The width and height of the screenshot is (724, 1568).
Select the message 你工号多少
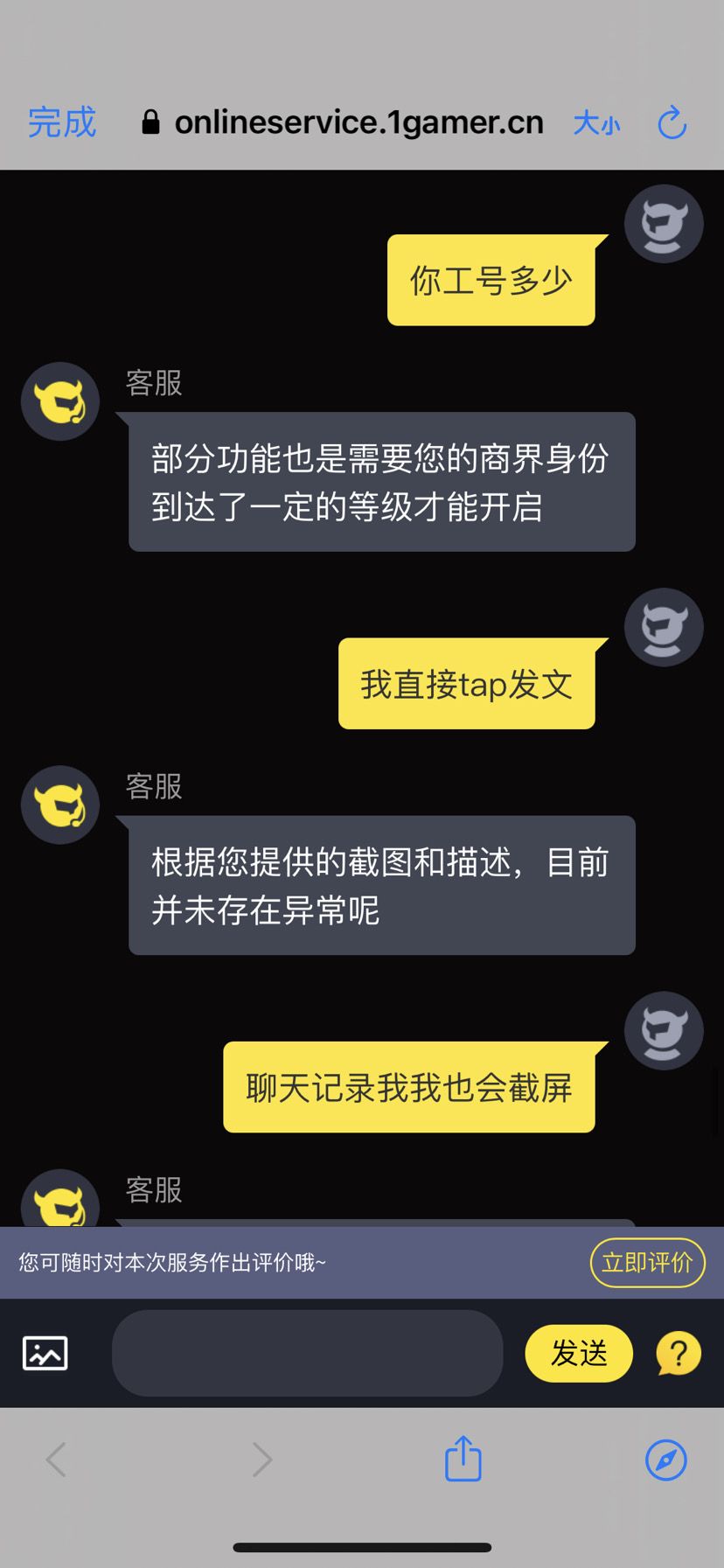click(491, 279)
